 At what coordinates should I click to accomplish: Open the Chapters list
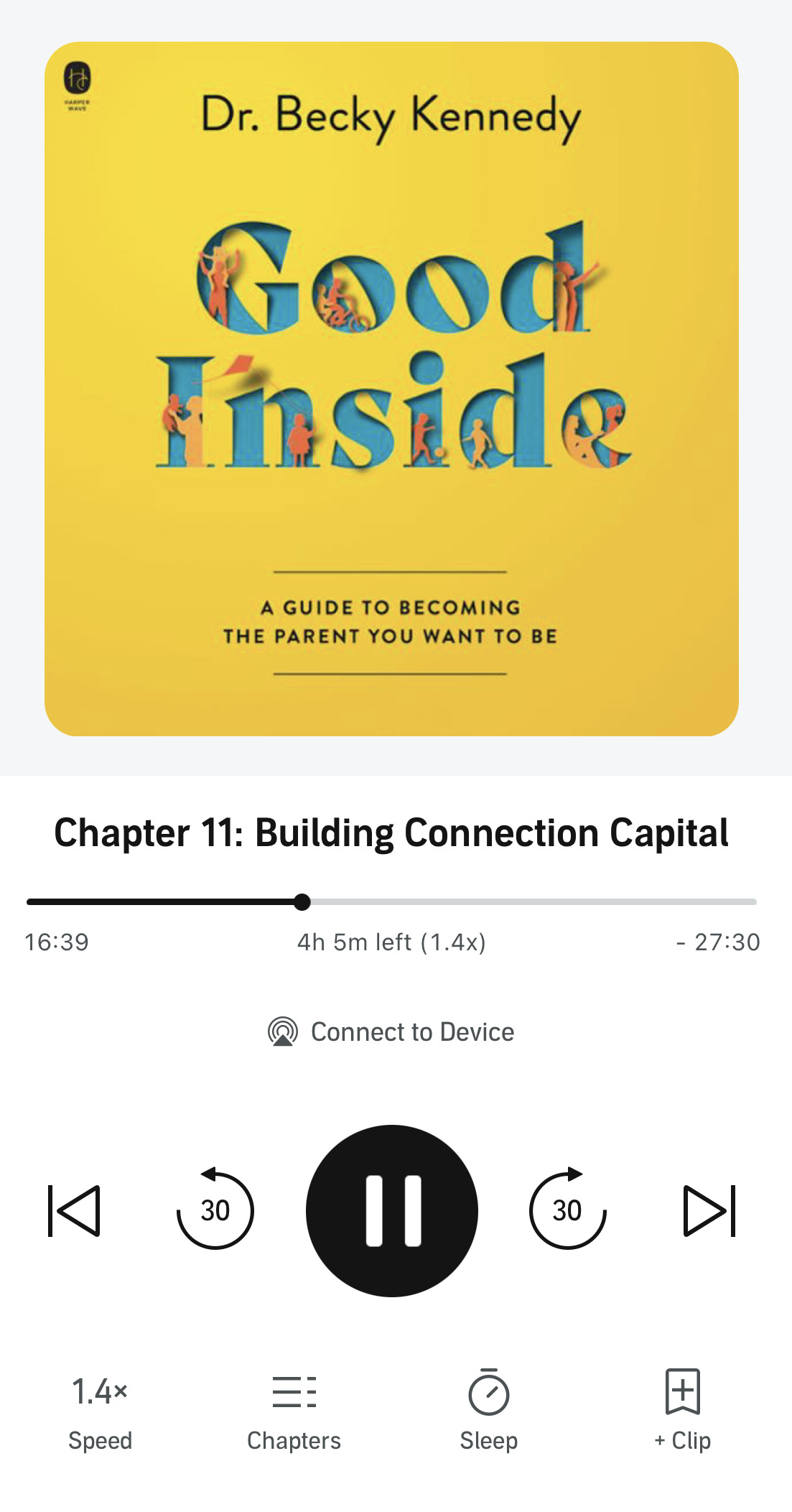(294, 1412)
